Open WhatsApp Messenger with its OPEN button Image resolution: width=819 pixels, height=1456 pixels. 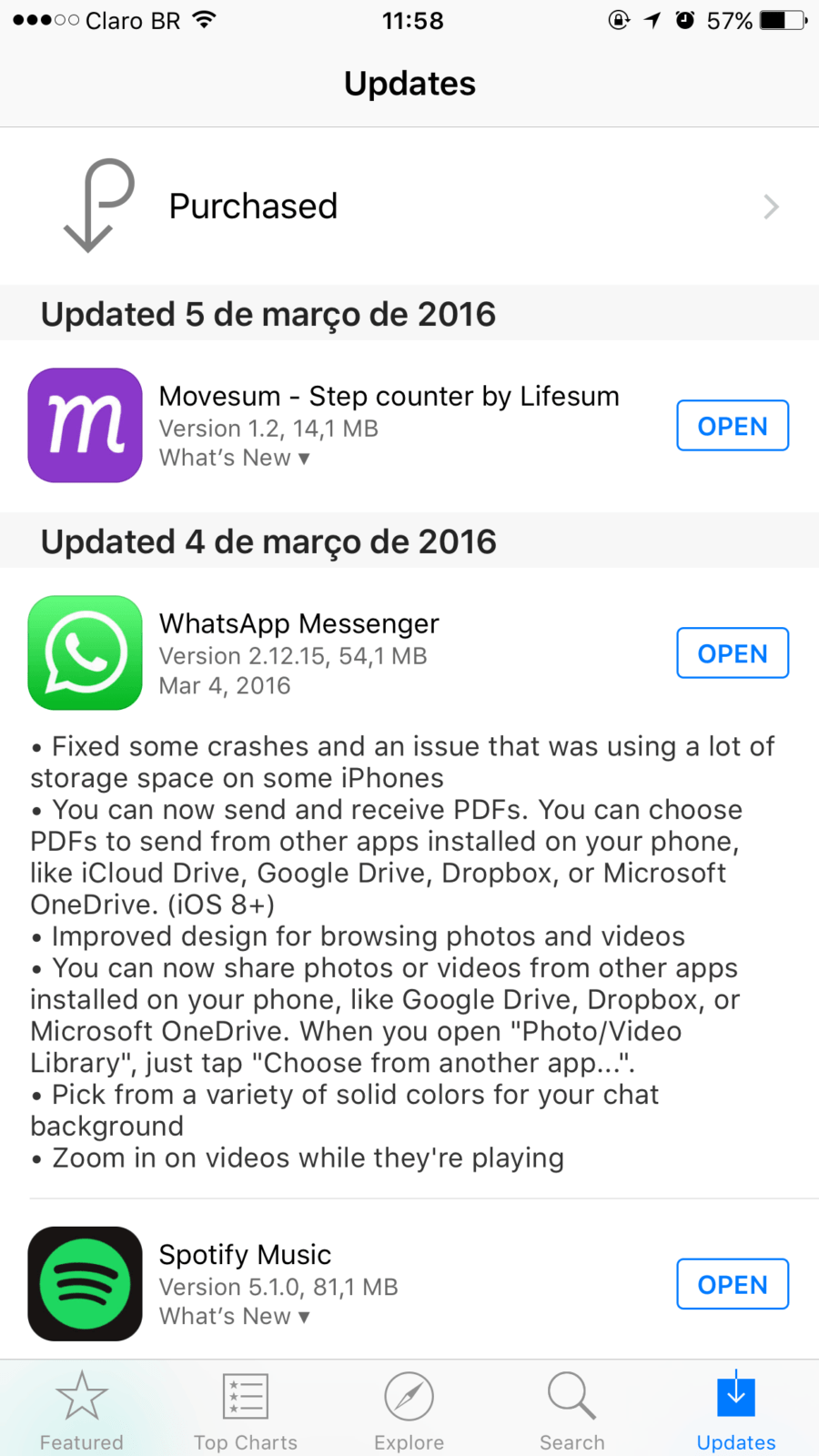coord(733,653)
